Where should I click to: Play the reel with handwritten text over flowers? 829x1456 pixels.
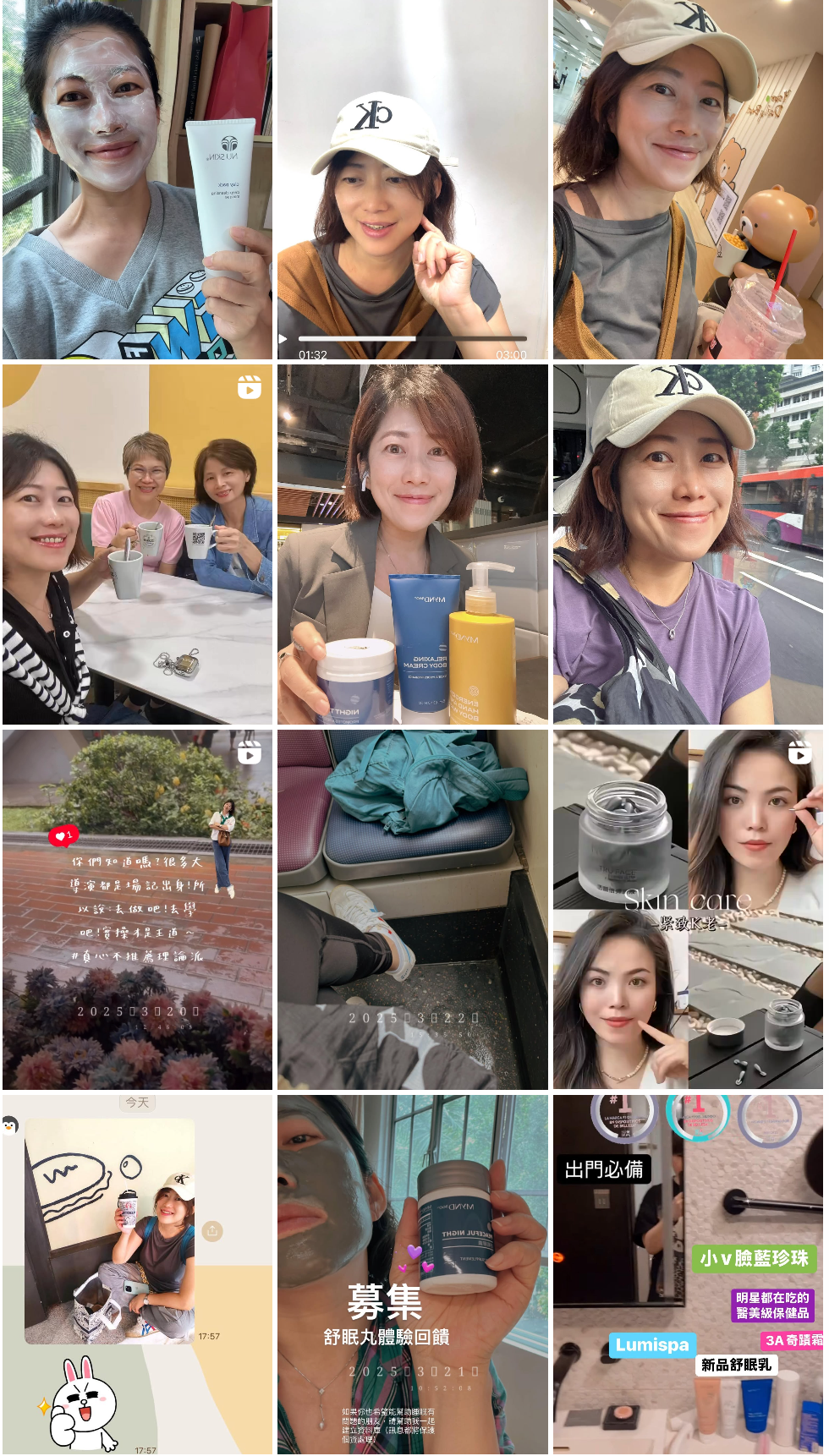pos(137,910)
